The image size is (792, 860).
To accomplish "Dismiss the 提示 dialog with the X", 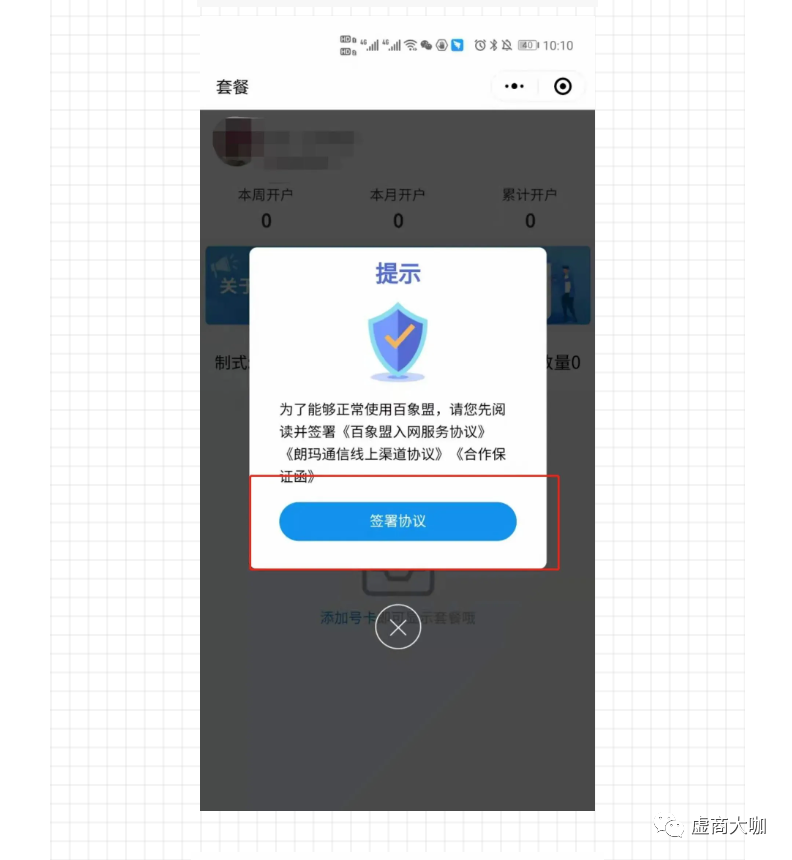I will click(398, 628).
